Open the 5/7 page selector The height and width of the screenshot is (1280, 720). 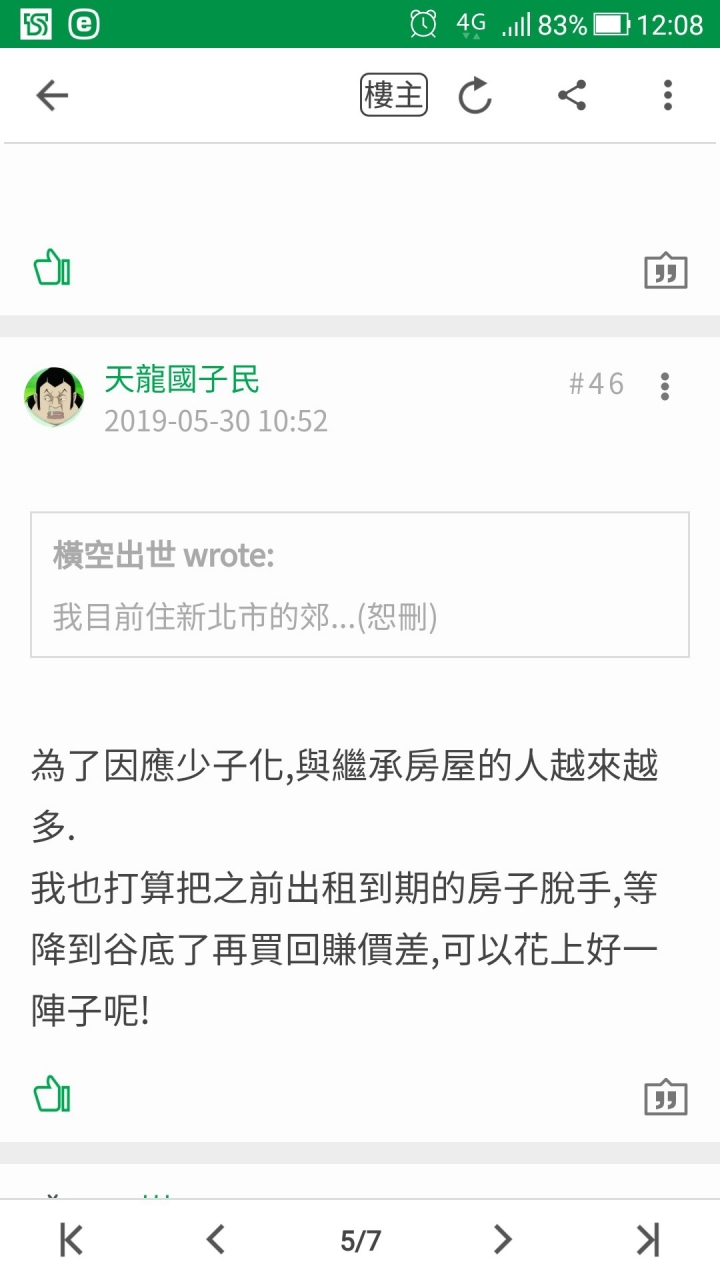(360, 1241)
